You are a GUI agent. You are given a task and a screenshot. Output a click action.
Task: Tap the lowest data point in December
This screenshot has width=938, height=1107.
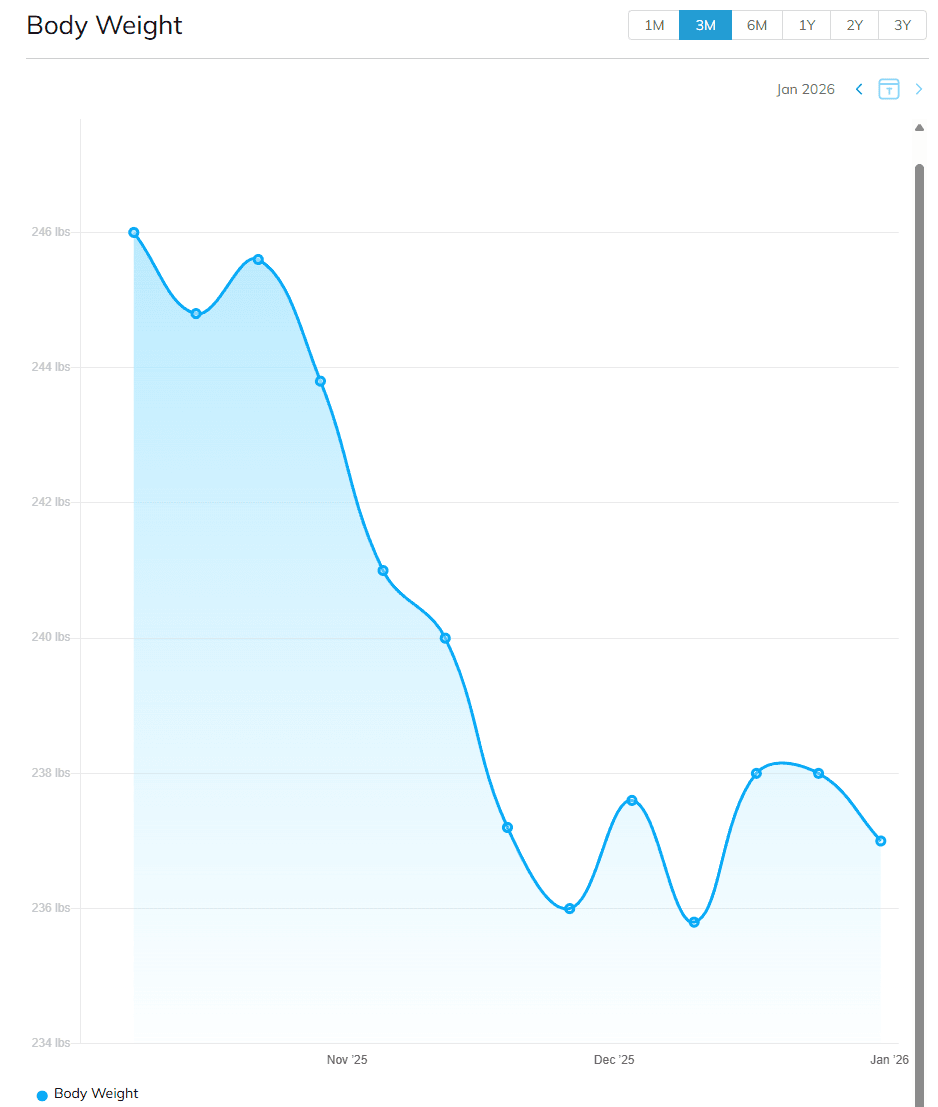tap(694, 922)
